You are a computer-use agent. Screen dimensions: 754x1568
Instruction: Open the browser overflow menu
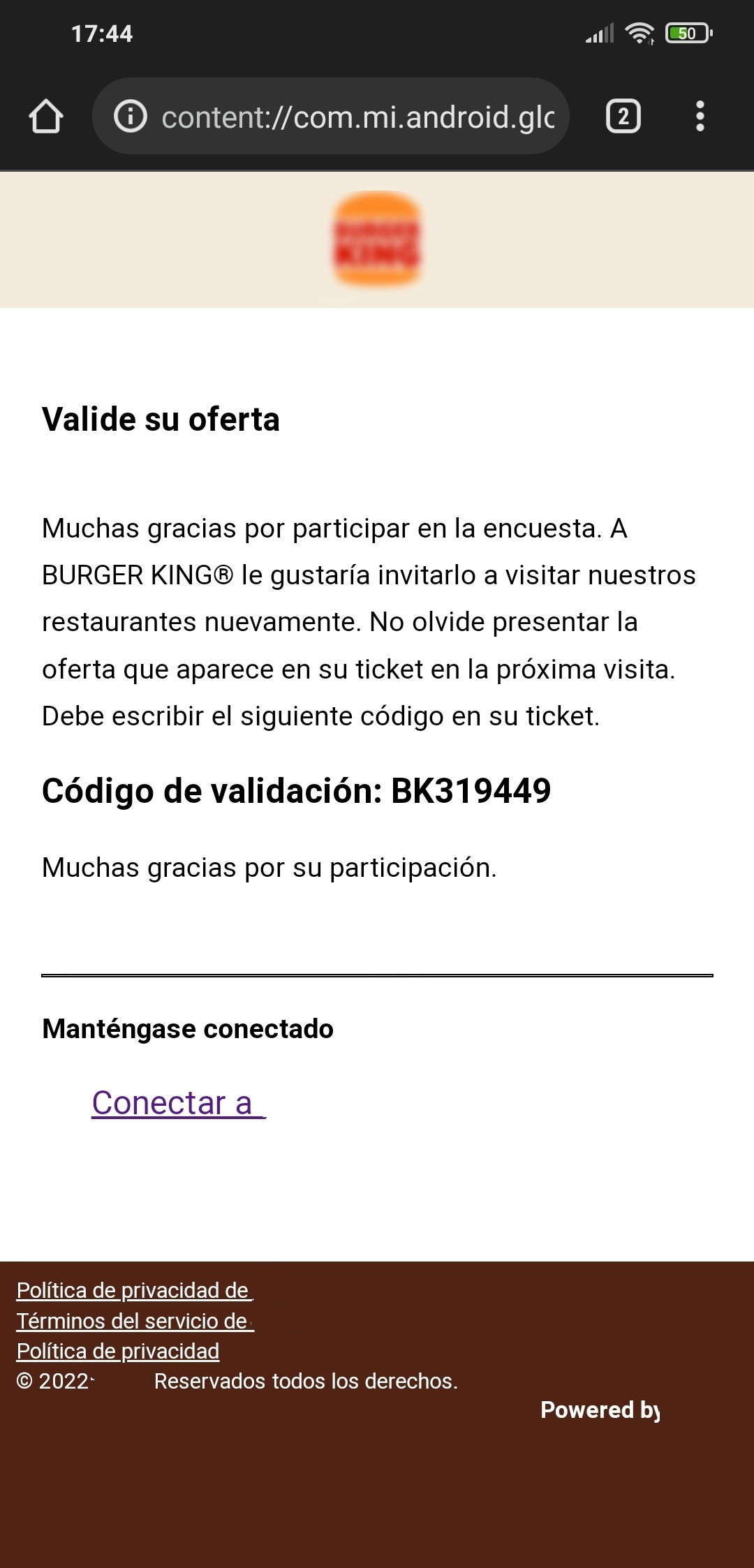tap(700, 117)
